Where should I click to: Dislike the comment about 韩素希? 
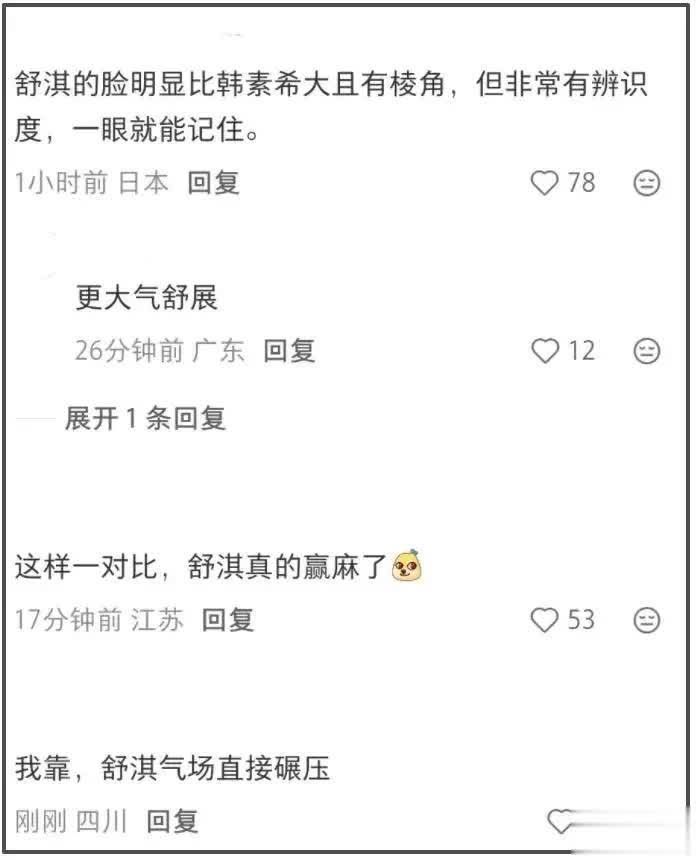(x=647, y=183)
